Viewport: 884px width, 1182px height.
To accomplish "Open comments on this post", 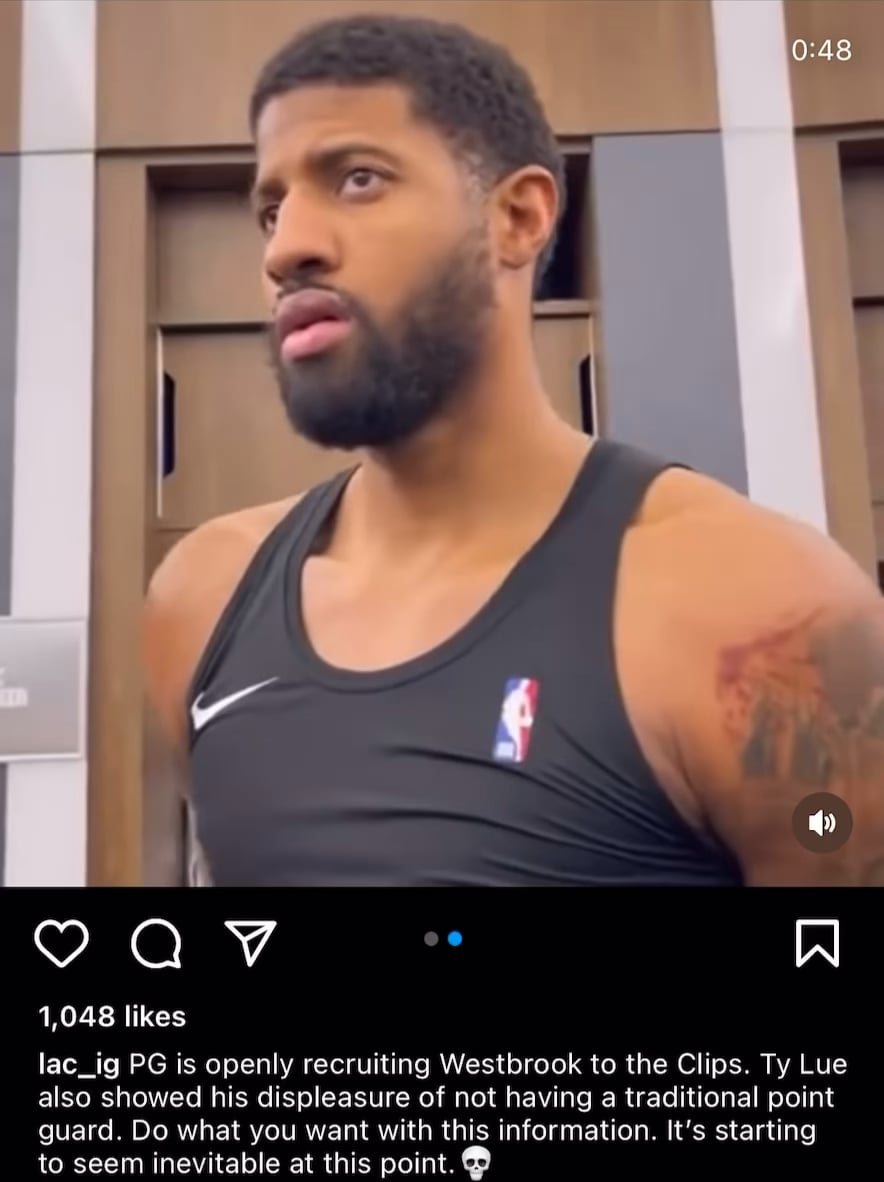I will pos(156,943).
